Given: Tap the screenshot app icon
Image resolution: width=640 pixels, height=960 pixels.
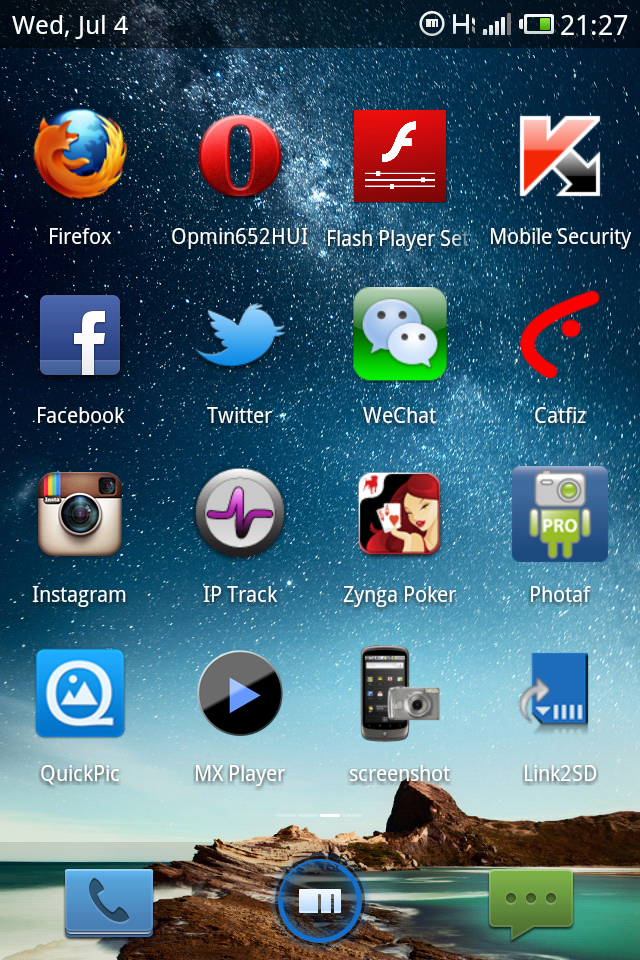Looking at the screenshot, I should 399,693.
